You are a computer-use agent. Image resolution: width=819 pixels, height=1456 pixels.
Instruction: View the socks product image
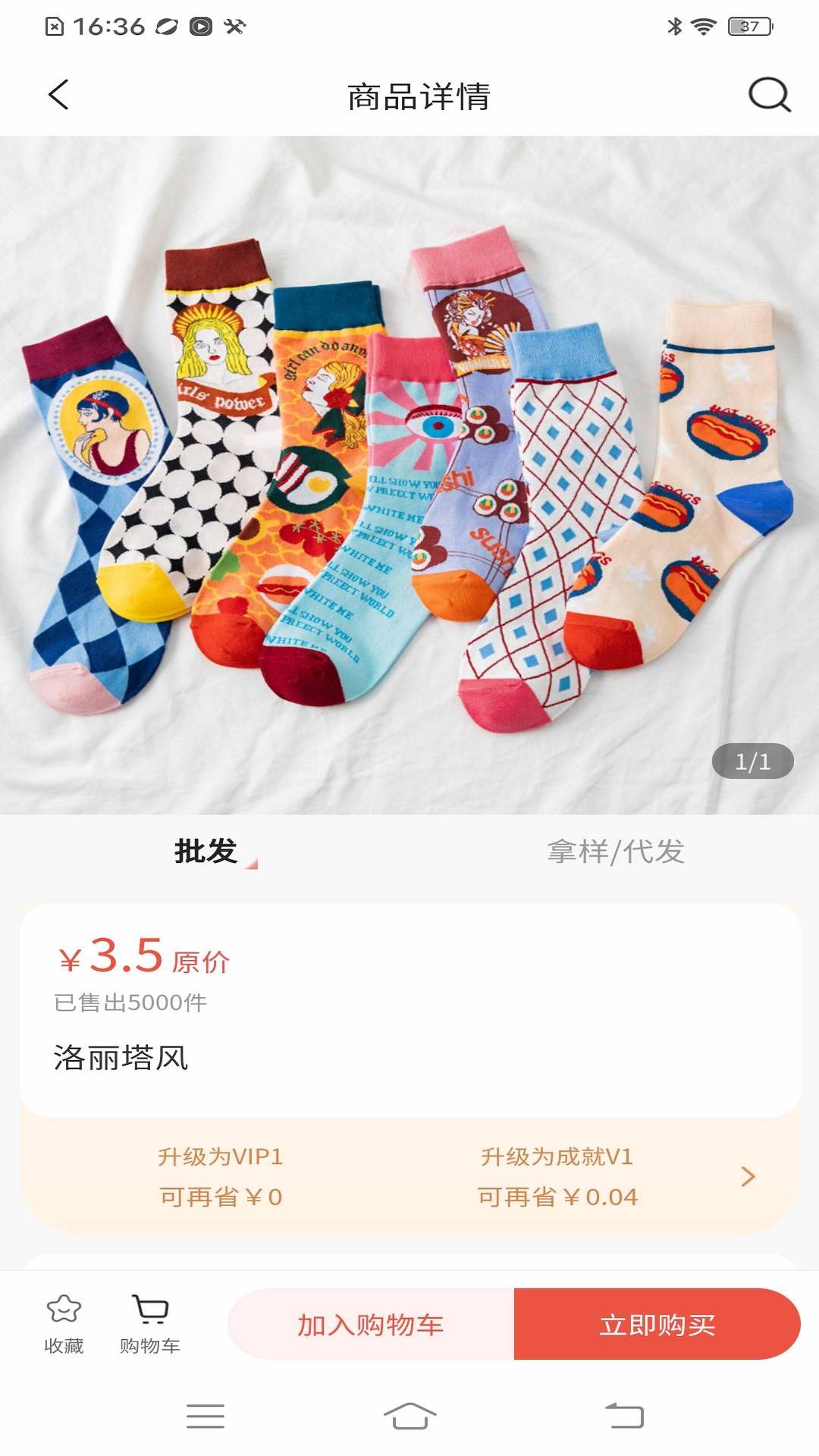(409, 475)
